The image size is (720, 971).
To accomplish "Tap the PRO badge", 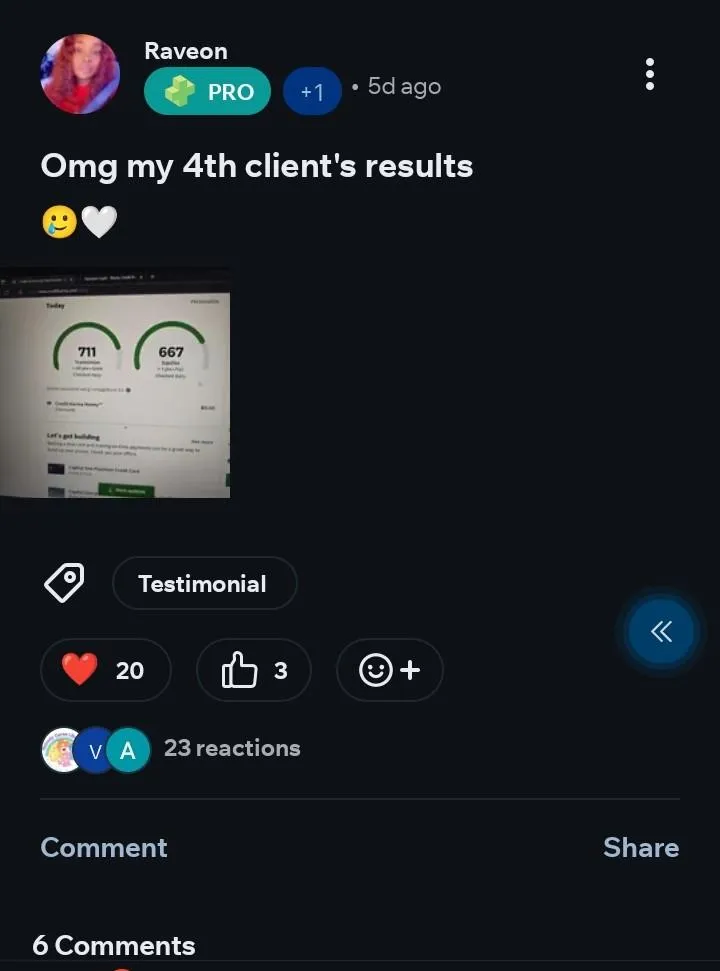I will click(207, 92).
